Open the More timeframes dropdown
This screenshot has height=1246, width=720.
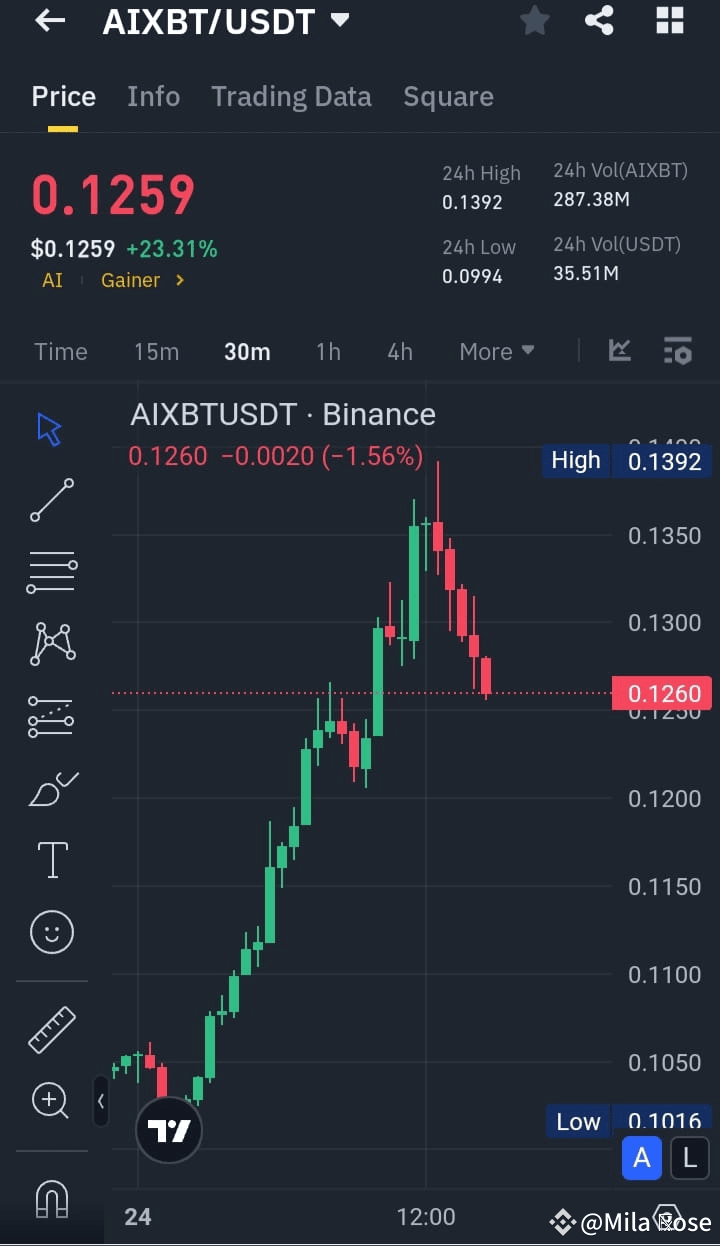click(x=489, y=351)
